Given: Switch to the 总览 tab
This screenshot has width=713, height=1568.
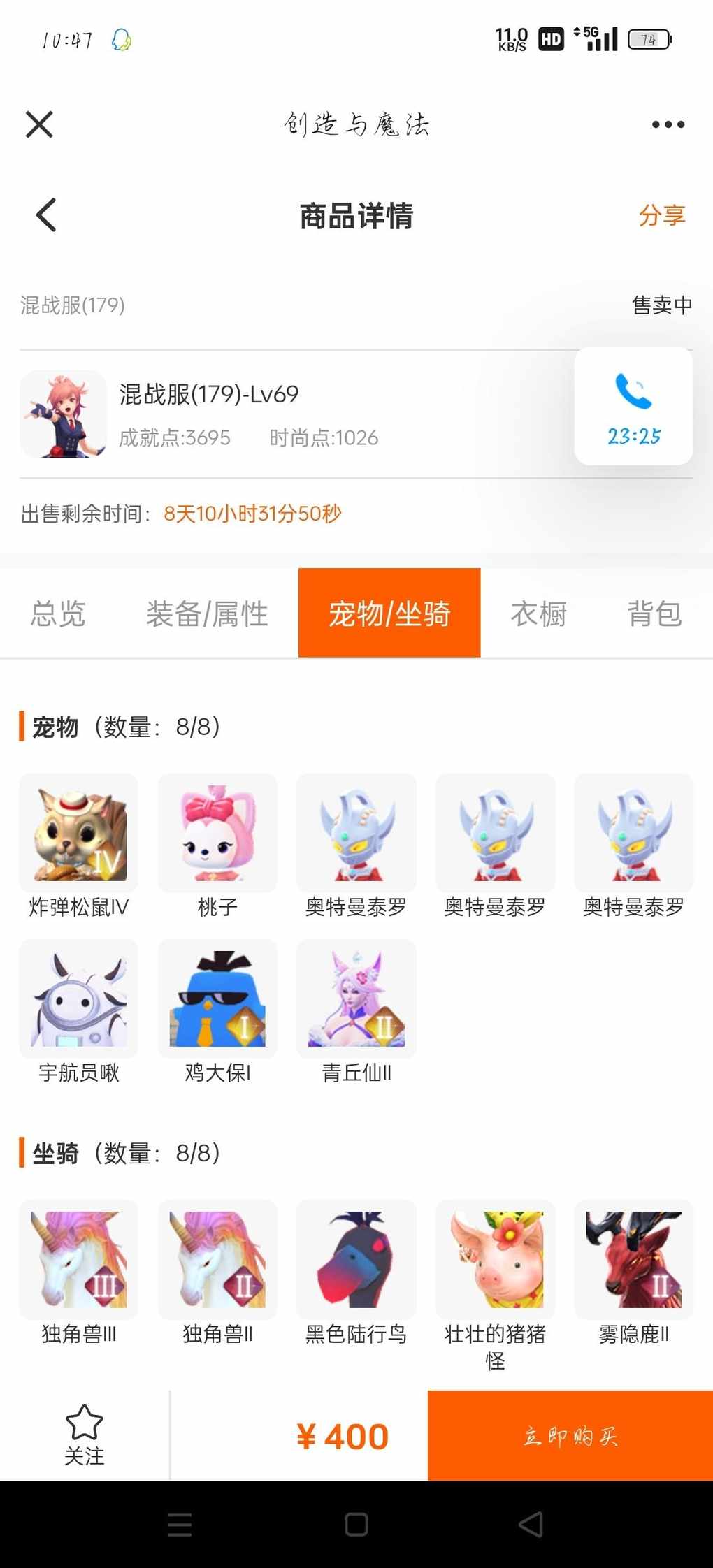Looking at the screenshot, I should click(58, 614).
